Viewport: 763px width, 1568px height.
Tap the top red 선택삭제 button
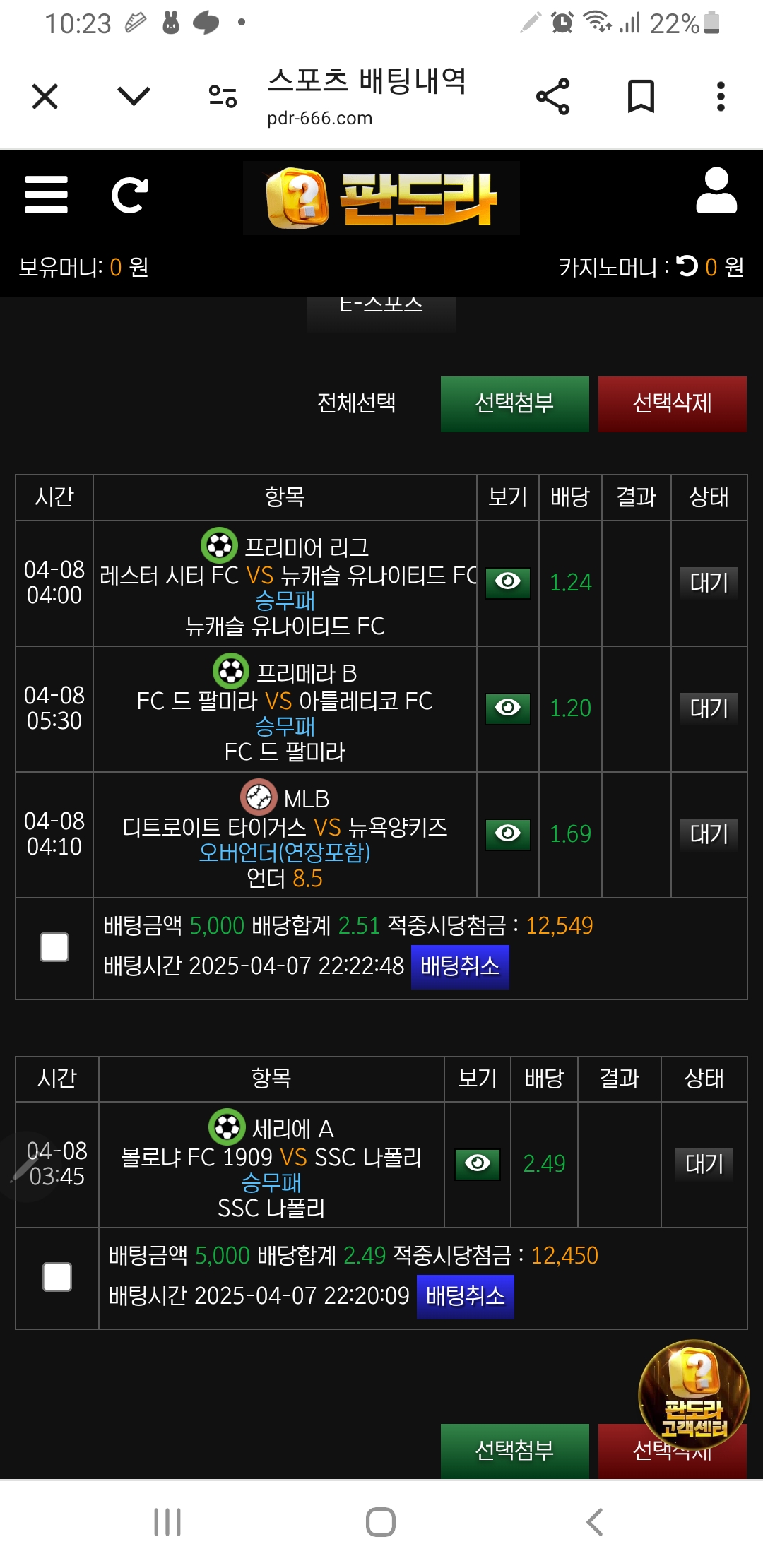[672, 403]
